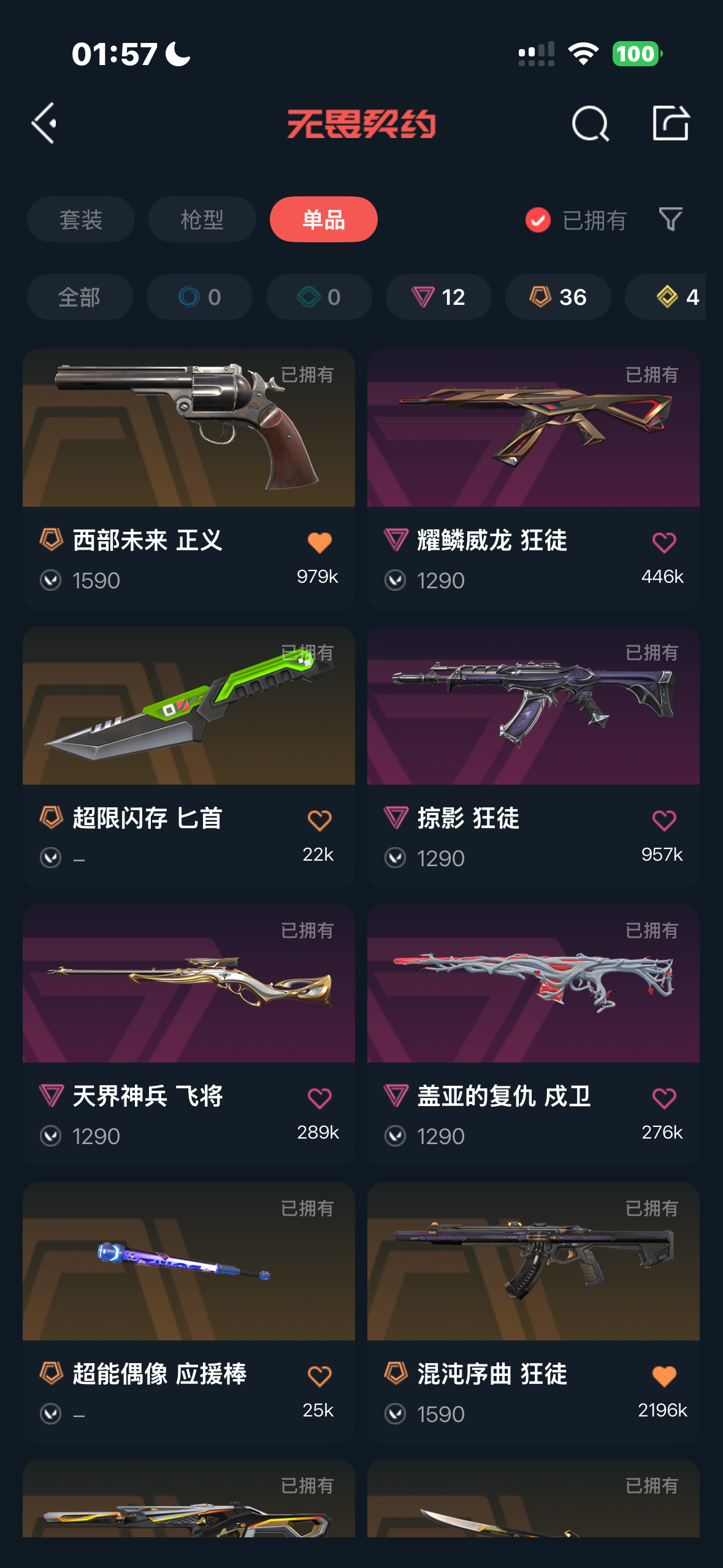
Task: Open the 盖亚的复仇 戍卫 skin card
Action: [534, 1035]
